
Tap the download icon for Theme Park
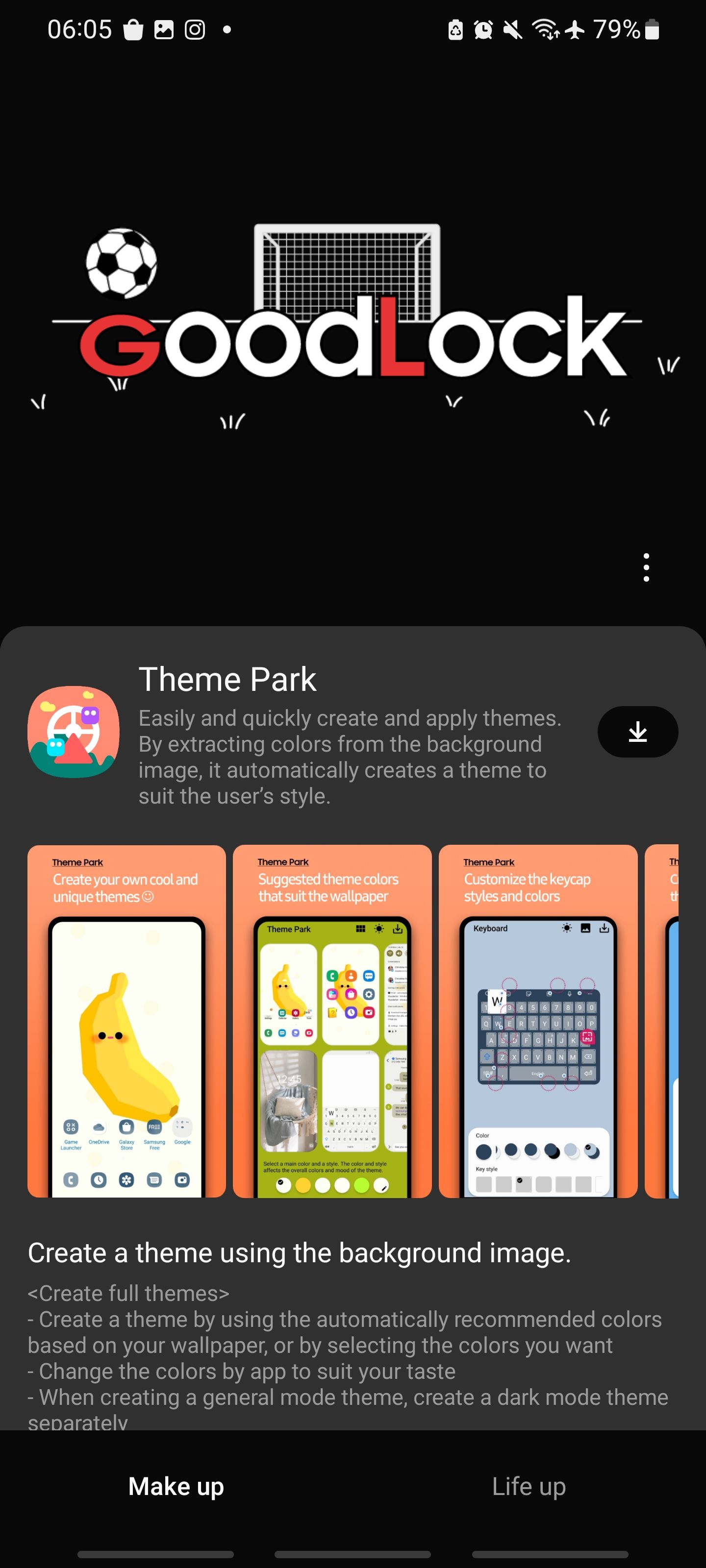click(638, 732)
